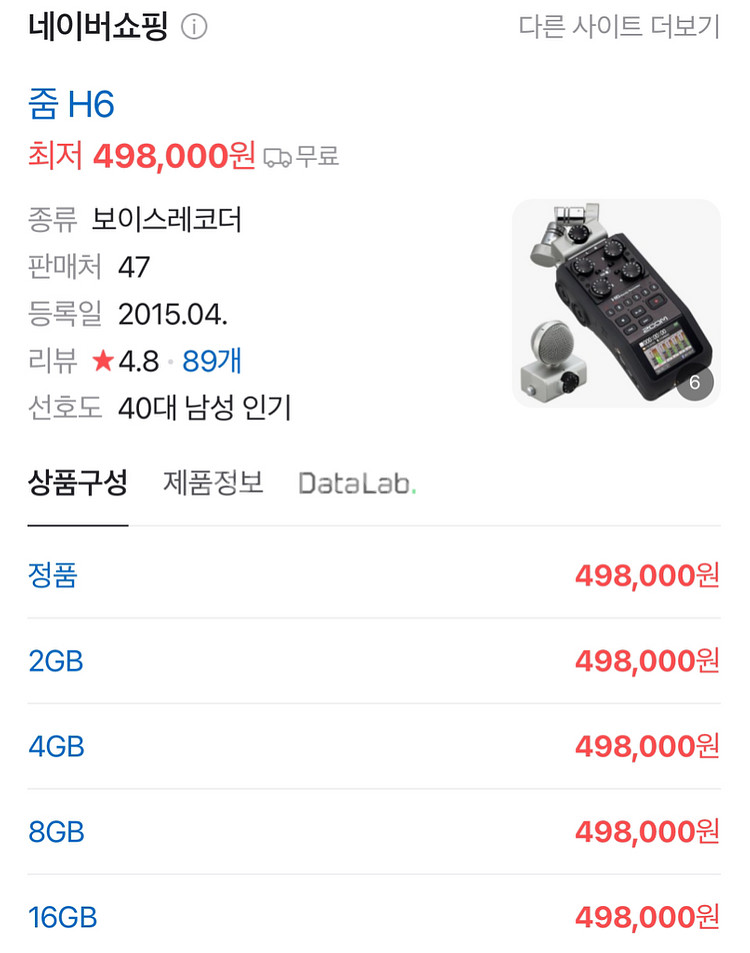Select the 상품구성 tab
This screenshot has width=750, height=953.
click(78, 484)
